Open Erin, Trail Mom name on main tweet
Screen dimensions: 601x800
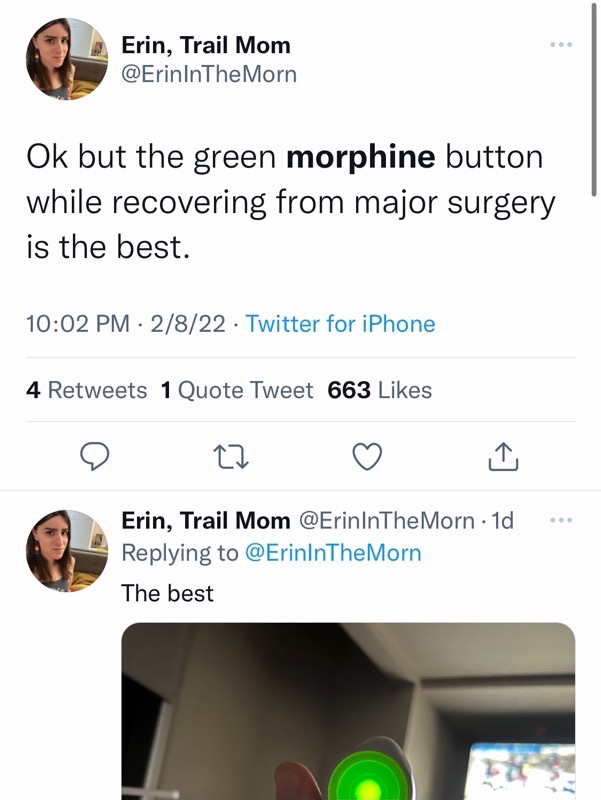click(205, 45)
